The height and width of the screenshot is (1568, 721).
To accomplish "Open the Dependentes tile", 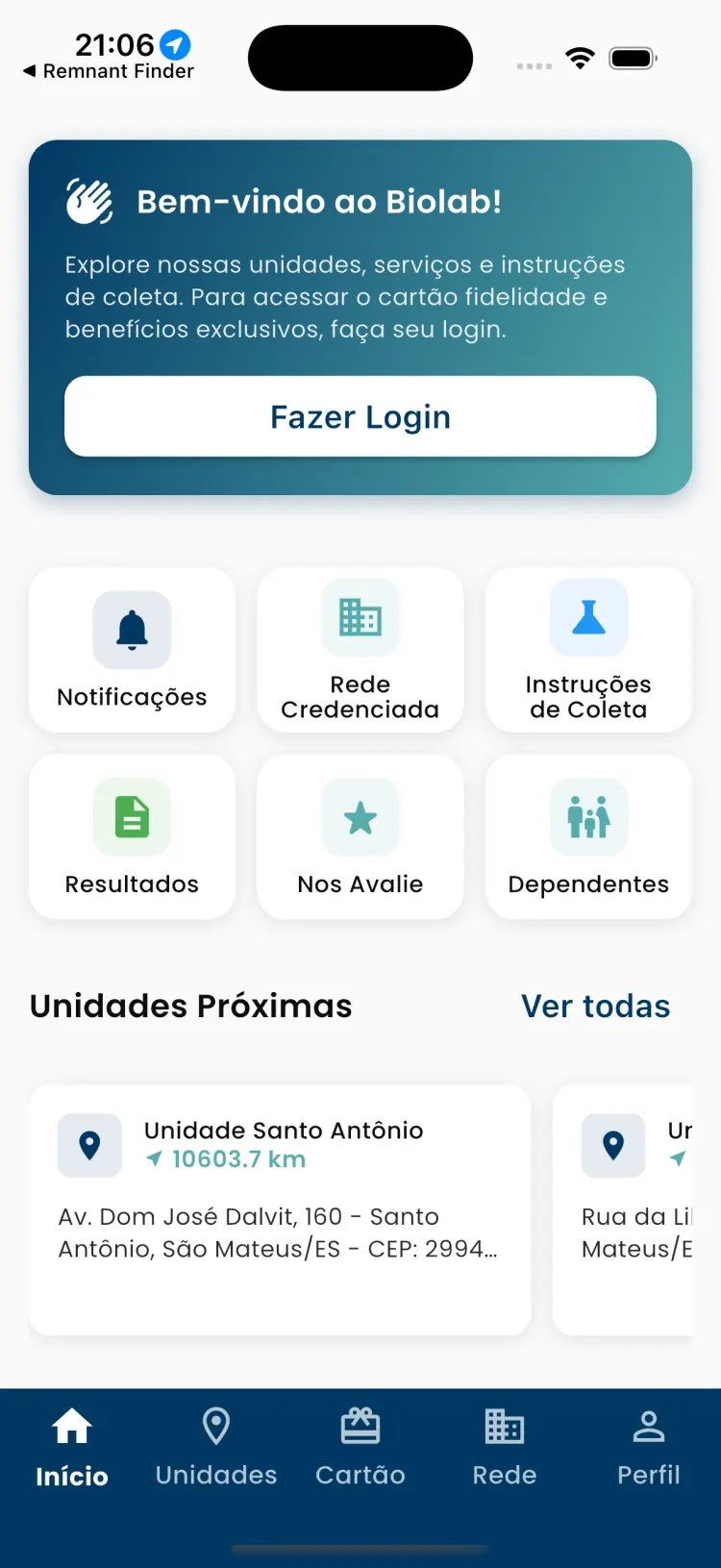I will [588, 836].
